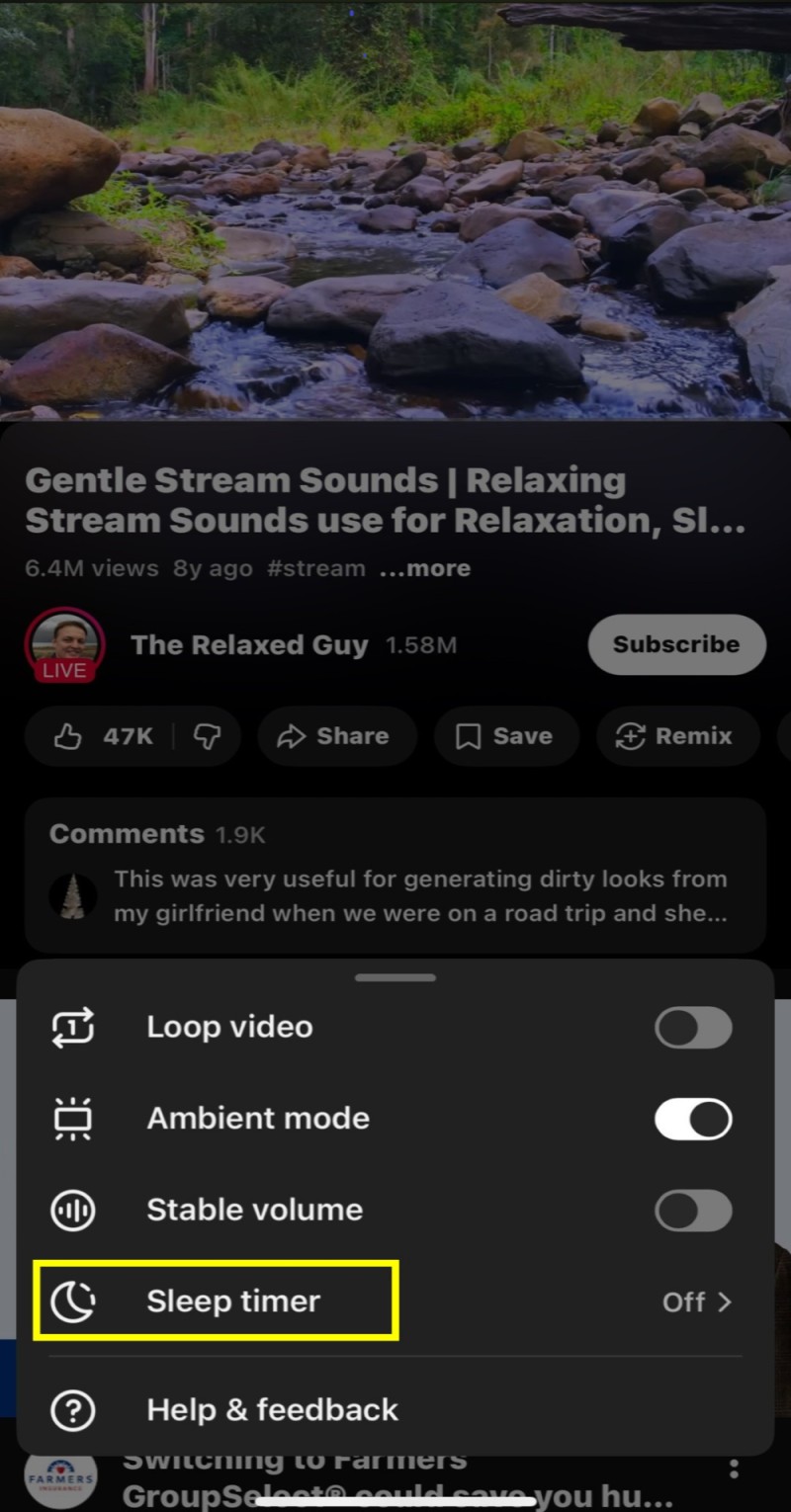
Task: Open the Comments section
Action: coord(395,875)
